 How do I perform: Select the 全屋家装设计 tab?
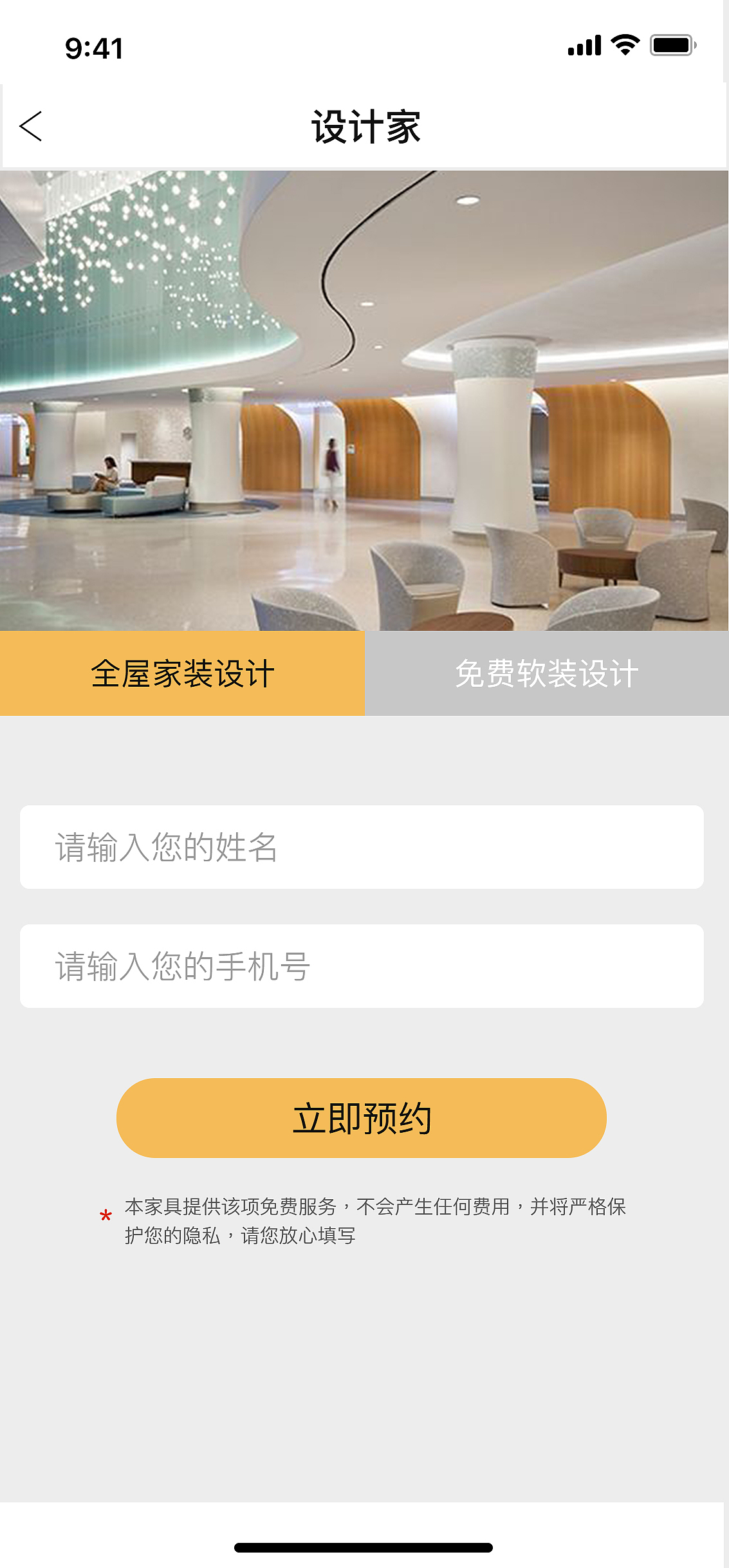(182, 673)
